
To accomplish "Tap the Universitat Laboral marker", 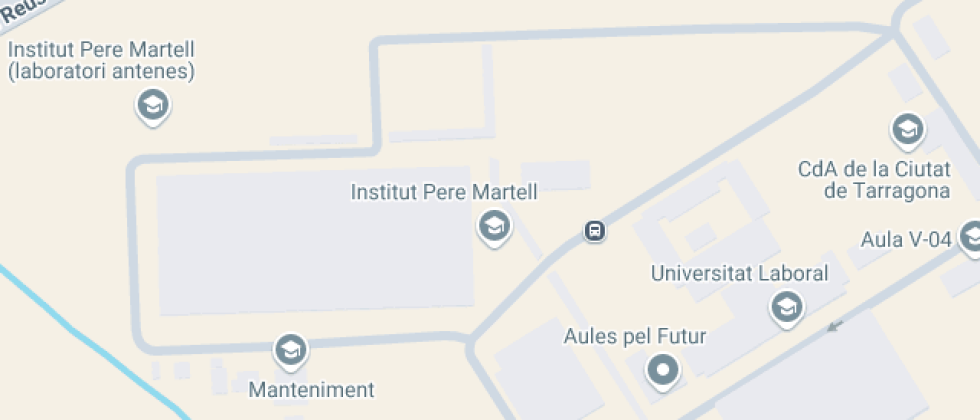I will [787, 308].
